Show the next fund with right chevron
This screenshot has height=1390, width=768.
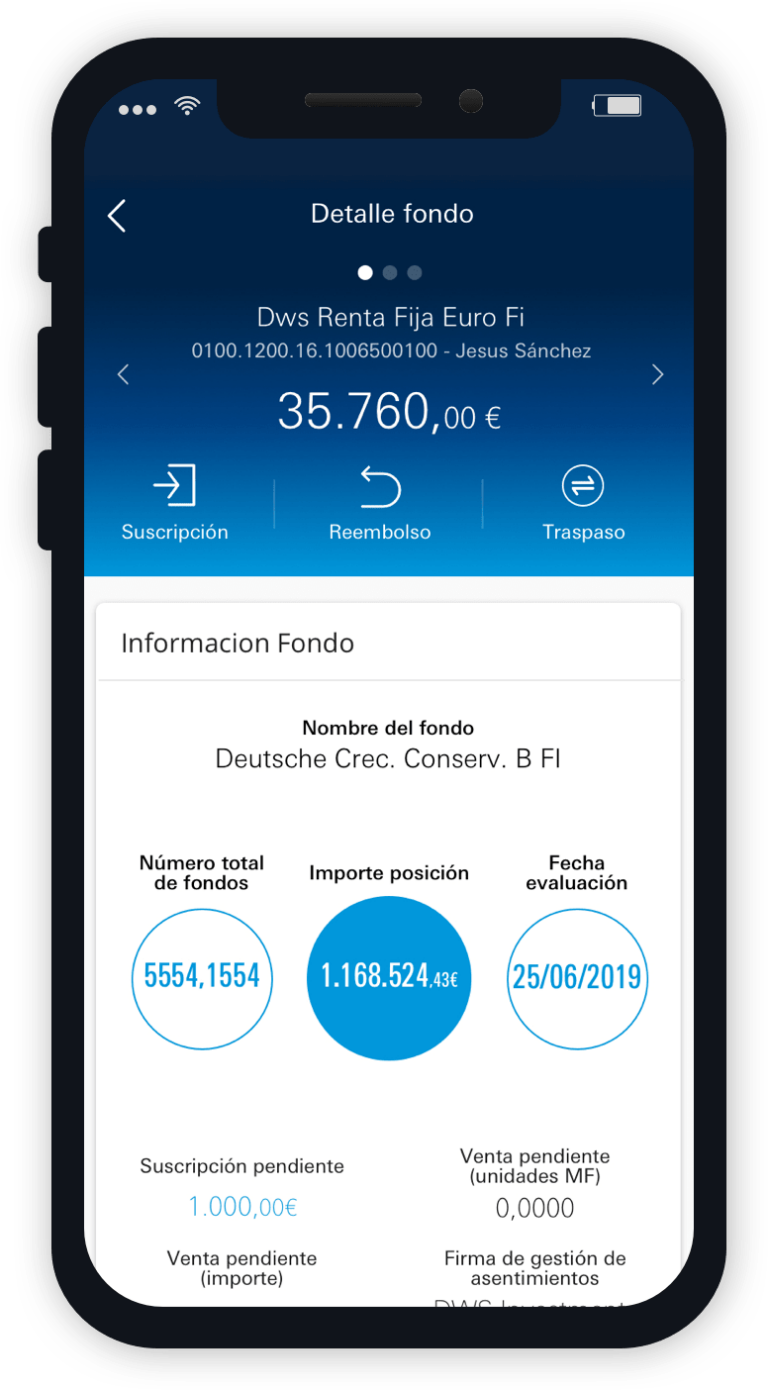coord(657,375)
